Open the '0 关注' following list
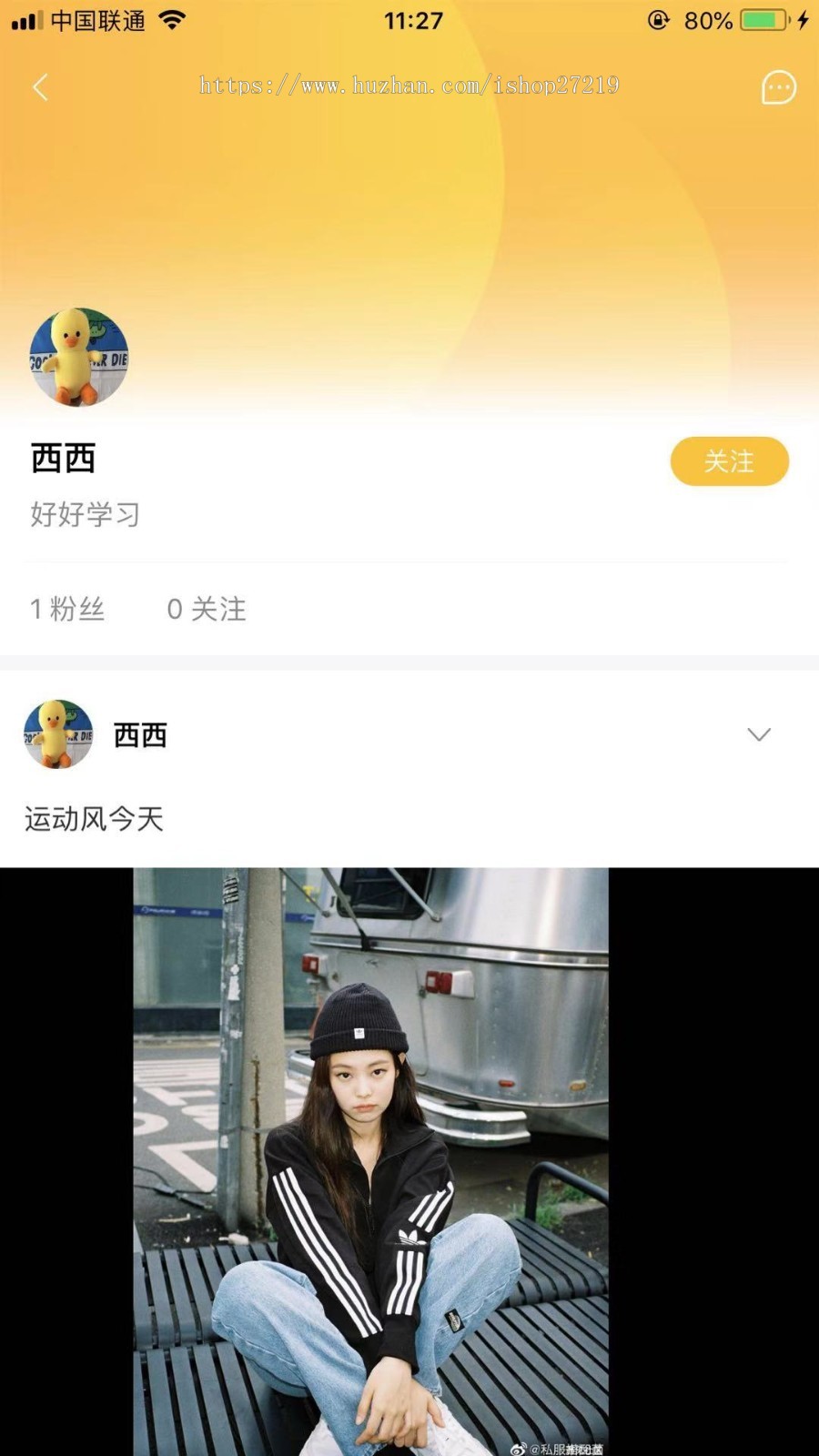Viewport: 819px width, 1456px height. point(205,609)
